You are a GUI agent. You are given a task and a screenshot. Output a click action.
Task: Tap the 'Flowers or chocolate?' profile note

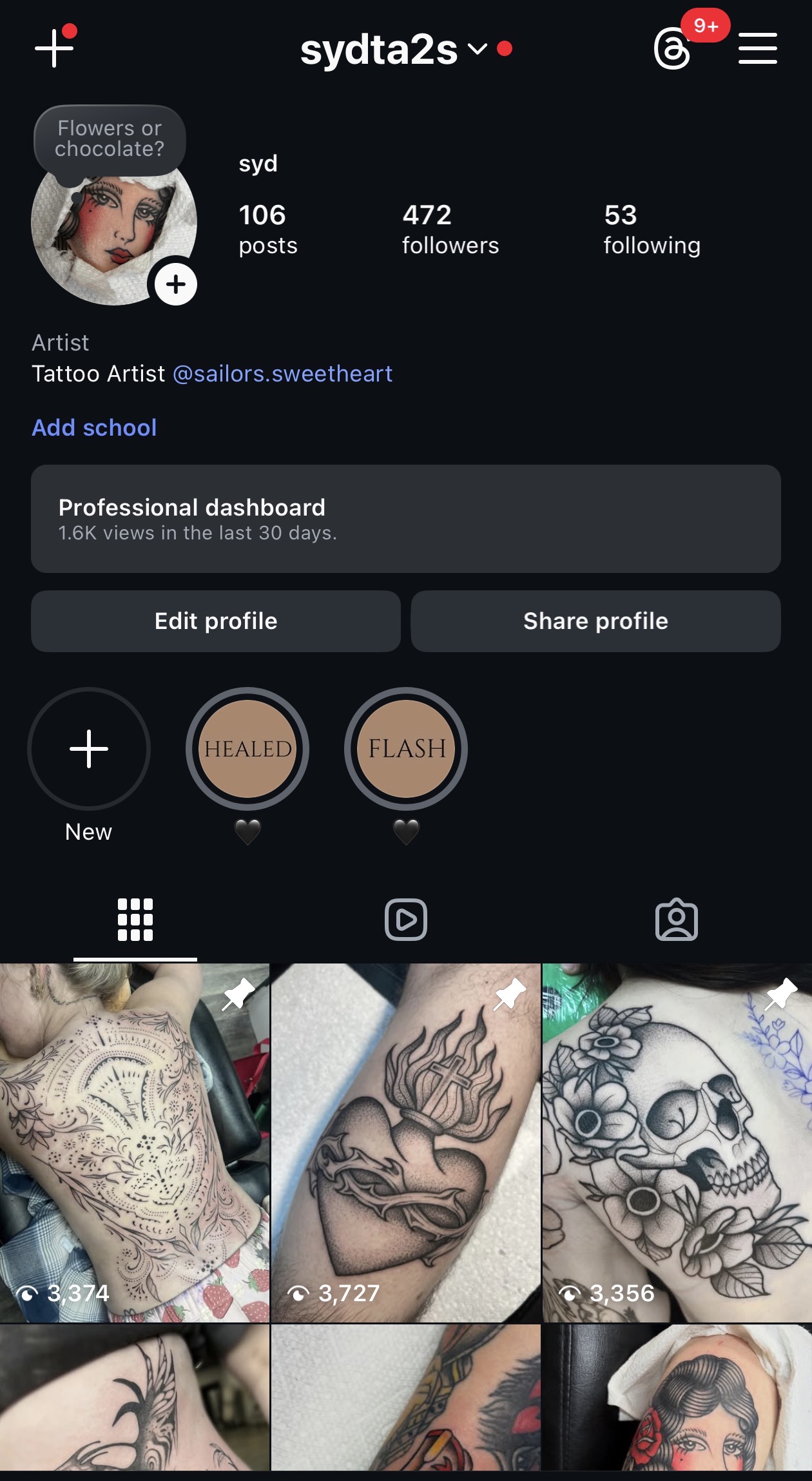point(110,139)
